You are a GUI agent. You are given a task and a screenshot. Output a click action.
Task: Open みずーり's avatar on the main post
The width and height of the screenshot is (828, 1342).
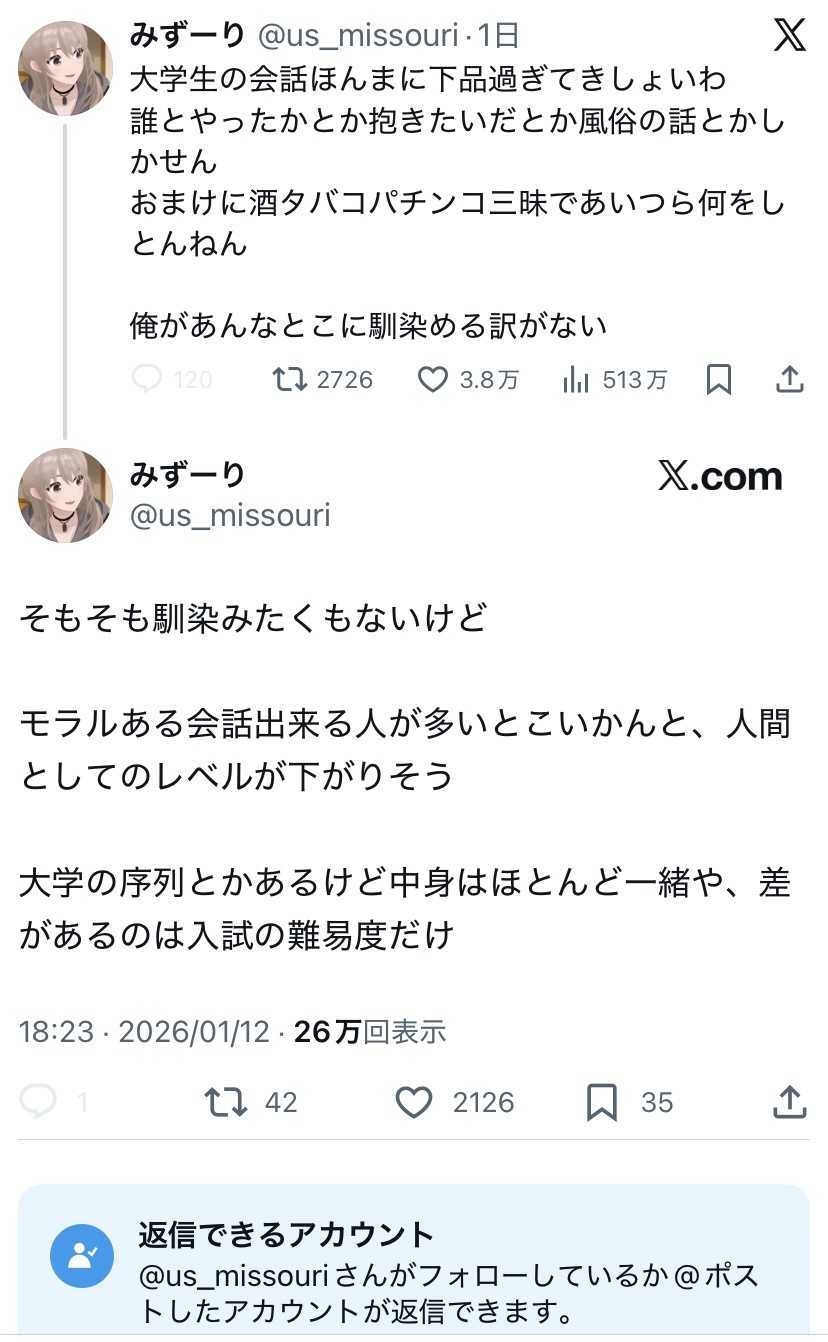pyautogui.click(x=65, y=495)
